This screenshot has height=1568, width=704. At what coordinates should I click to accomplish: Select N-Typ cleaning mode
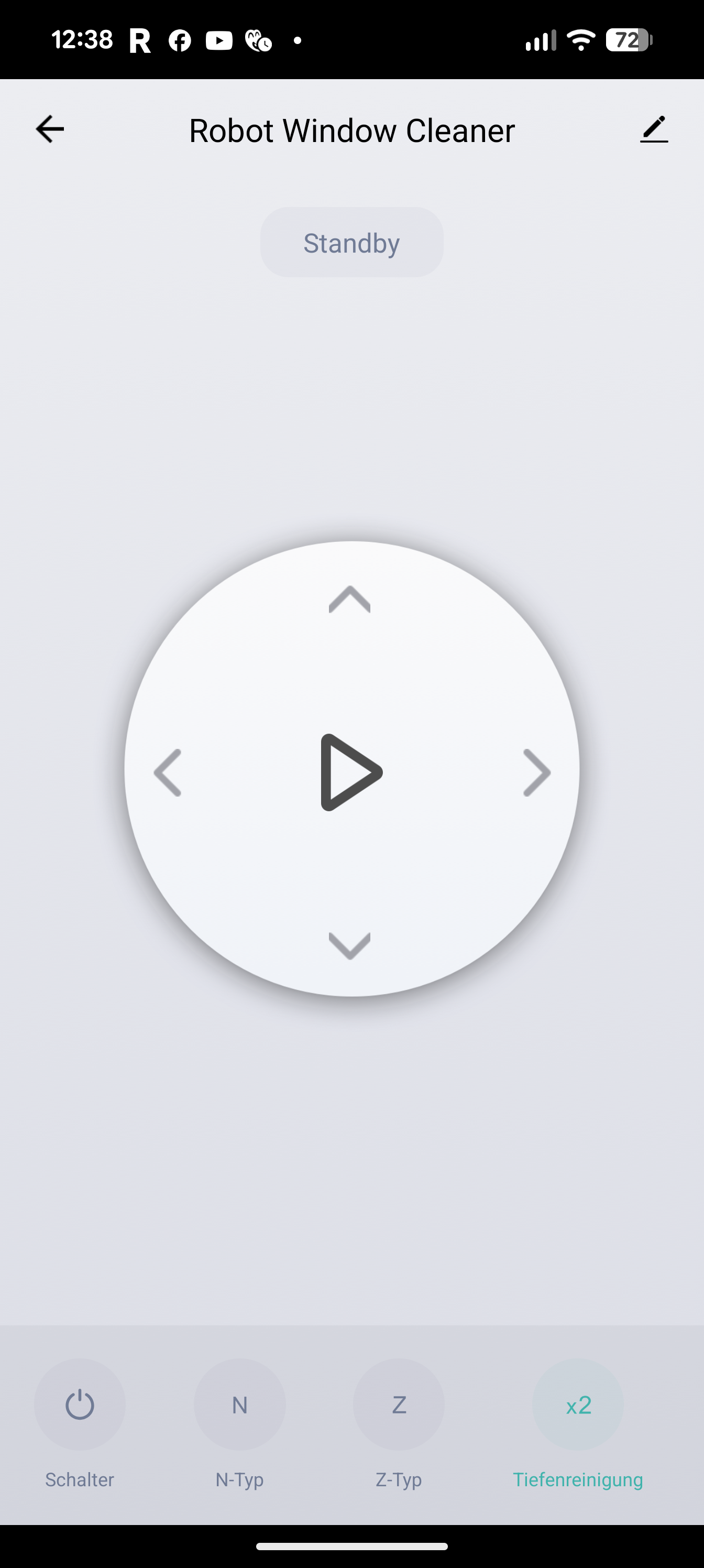point(240,1404)
